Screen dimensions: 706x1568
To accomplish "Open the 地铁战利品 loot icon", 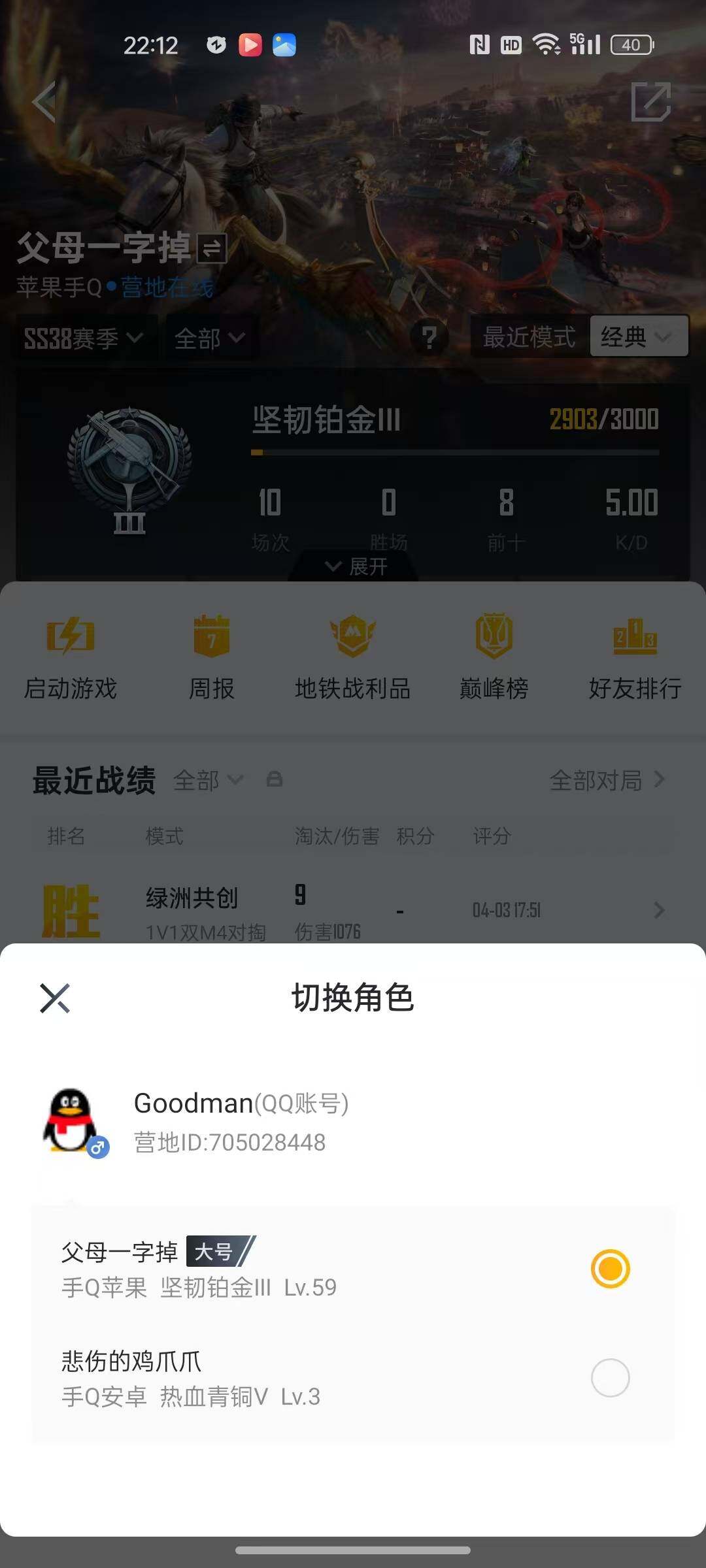I will click(x=352, y=657).
